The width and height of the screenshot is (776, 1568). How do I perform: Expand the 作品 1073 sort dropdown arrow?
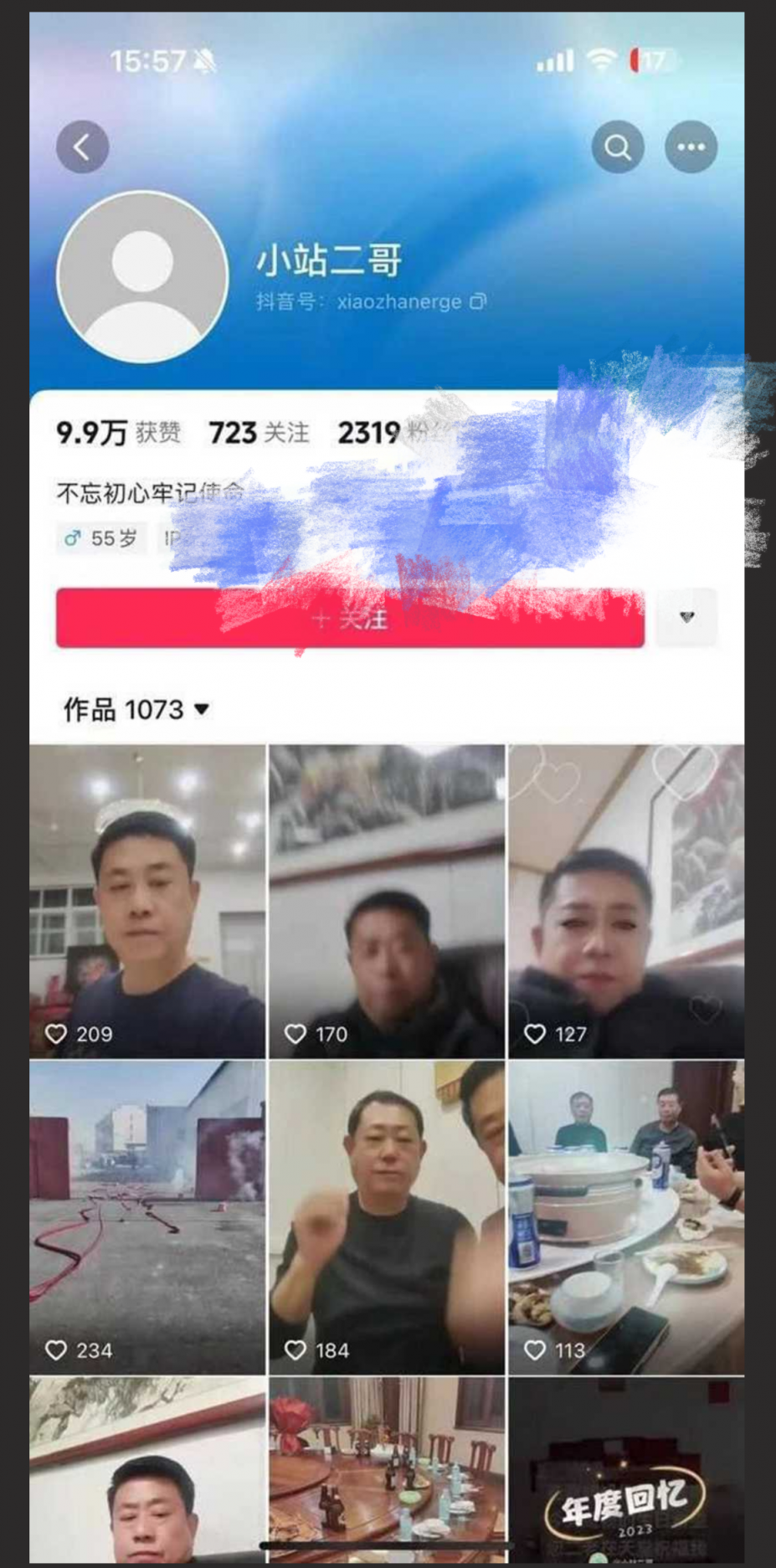201,709
